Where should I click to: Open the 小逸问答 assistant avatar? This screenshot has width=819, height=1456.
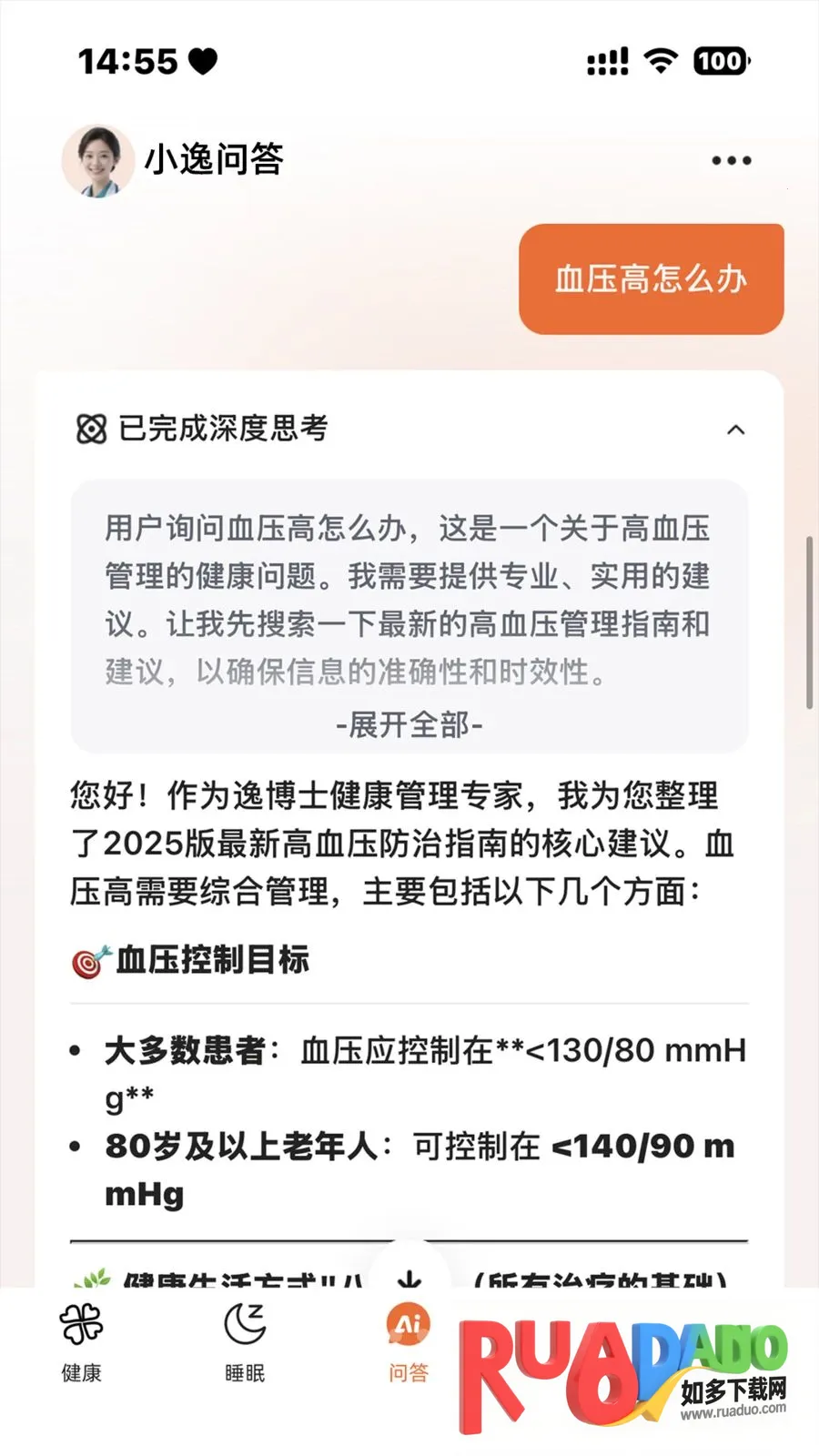[98, 161]
